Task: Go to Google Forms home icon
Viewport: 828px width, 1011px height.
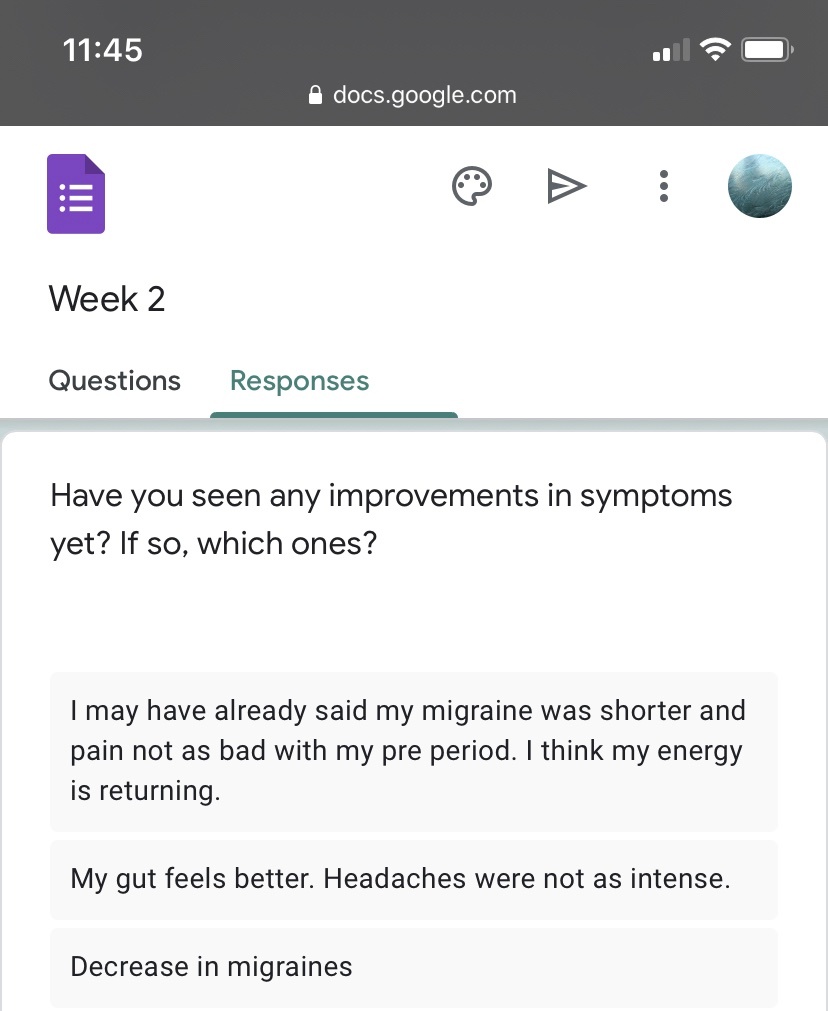Action: [76, 194]
